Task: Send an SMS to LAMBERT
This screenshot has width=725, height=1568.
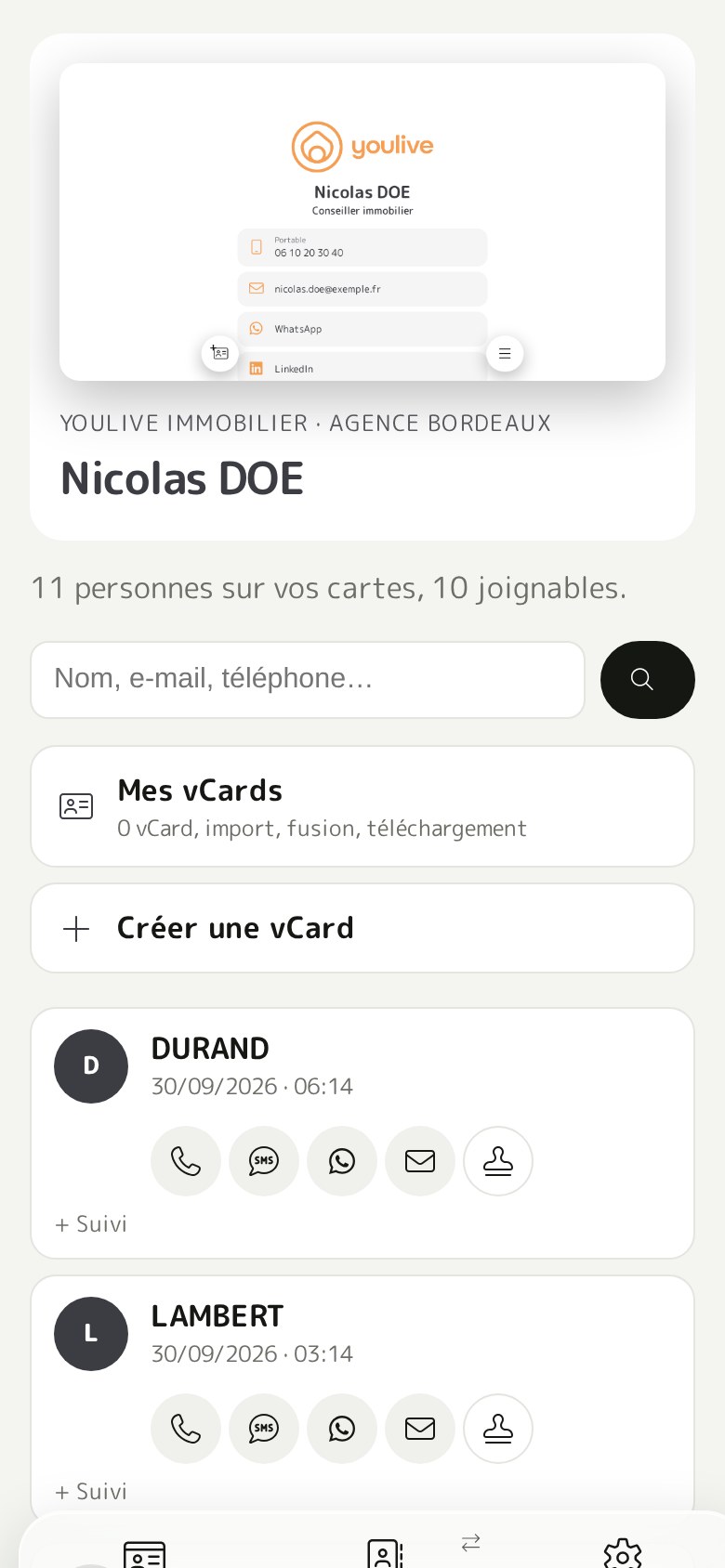Action: [264, 1429]
